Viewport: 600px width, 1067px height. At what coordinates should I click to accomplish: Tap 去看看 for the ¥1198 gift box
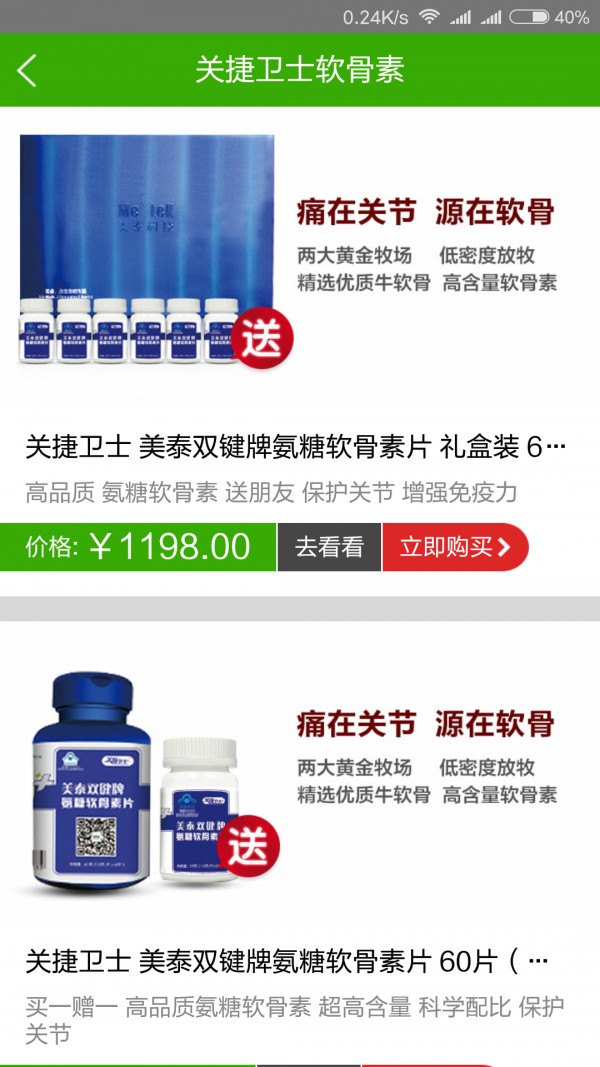pyautogui.click(x=329, y=547)
